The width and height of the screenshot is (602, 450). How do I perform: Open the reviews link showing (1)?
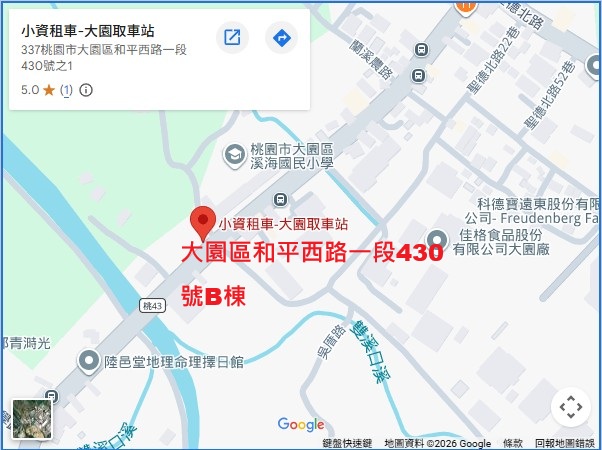(x=66, y=90)
